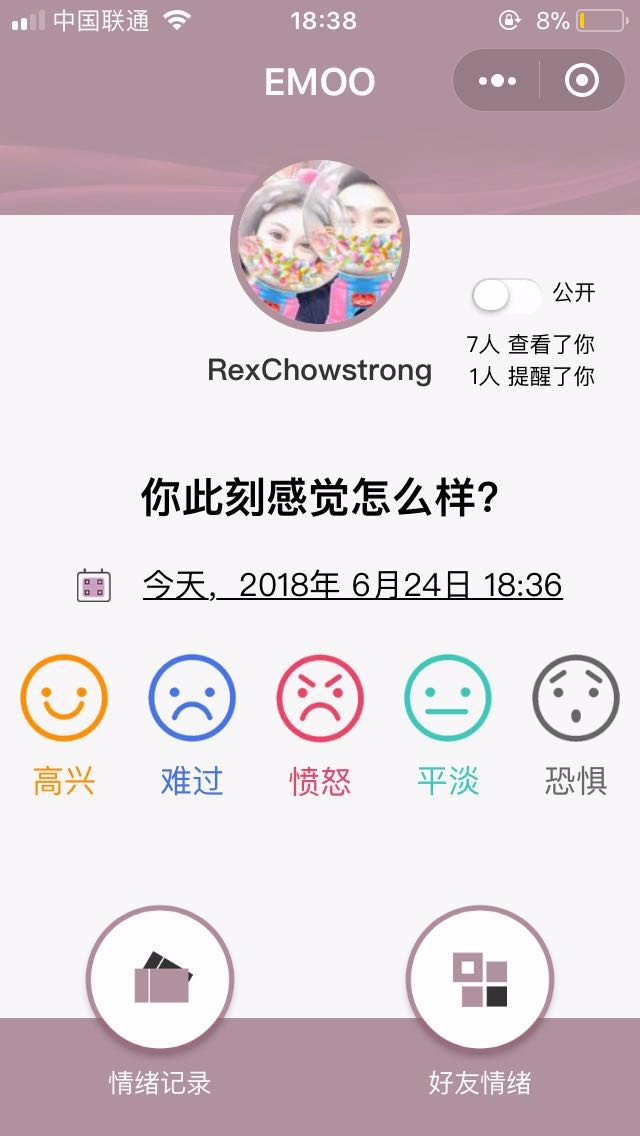
Task: Choose the 恐惧 fear emotion
Action: point(575,726)
